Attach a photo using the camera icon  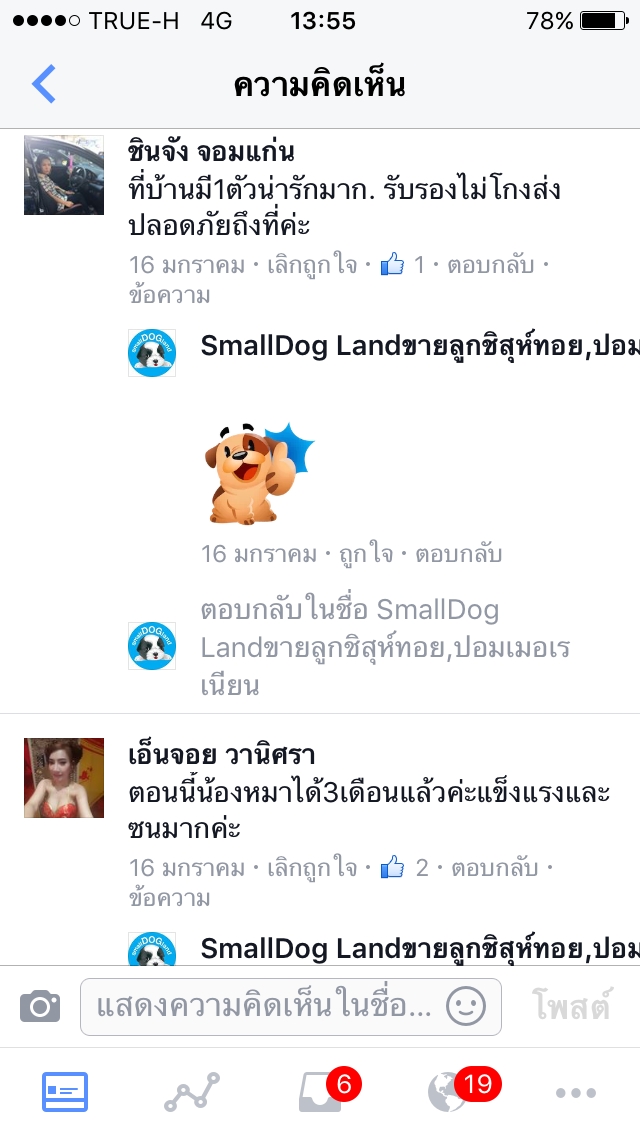pyautogui.click(x=40, y=1006)
